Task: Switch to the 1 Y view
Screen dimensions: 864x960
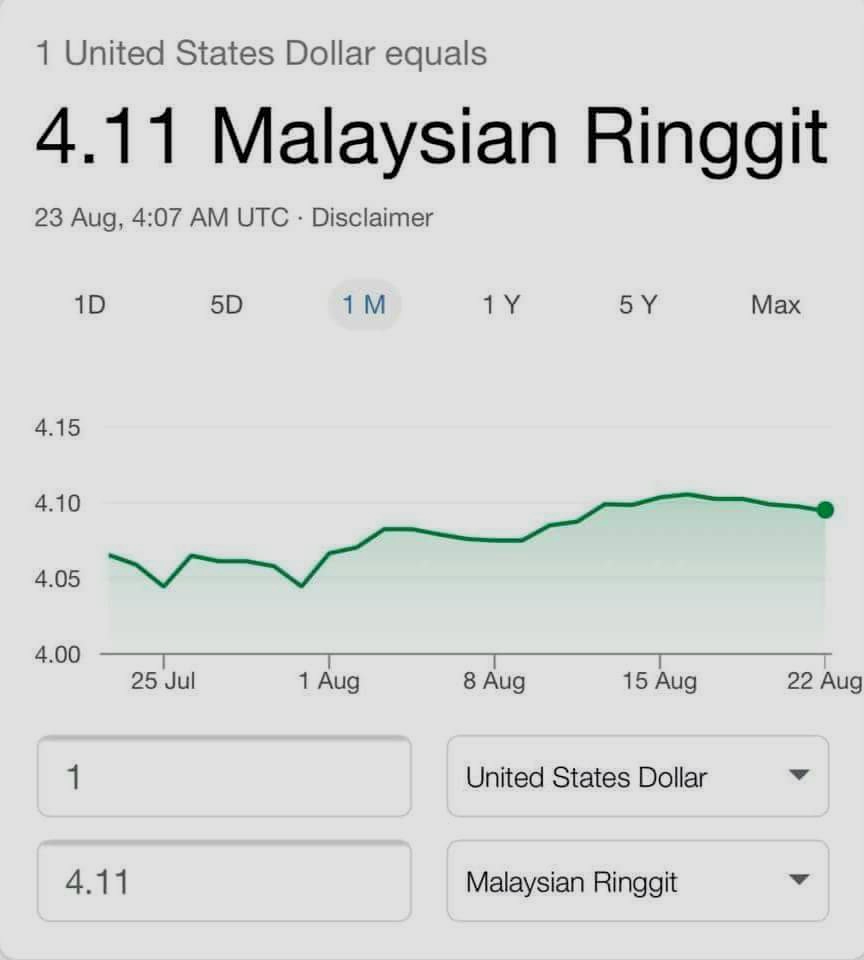Action: tap(501, 305)
